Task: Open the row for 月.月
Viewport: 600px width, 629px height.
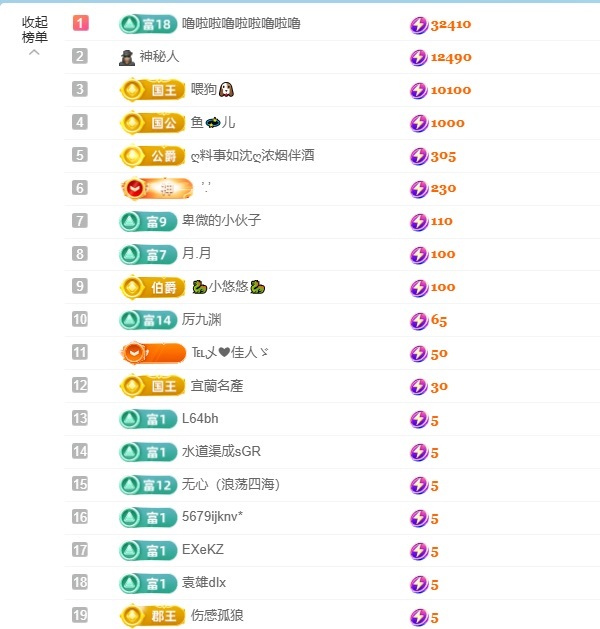Action: click(x=196, y=254)
